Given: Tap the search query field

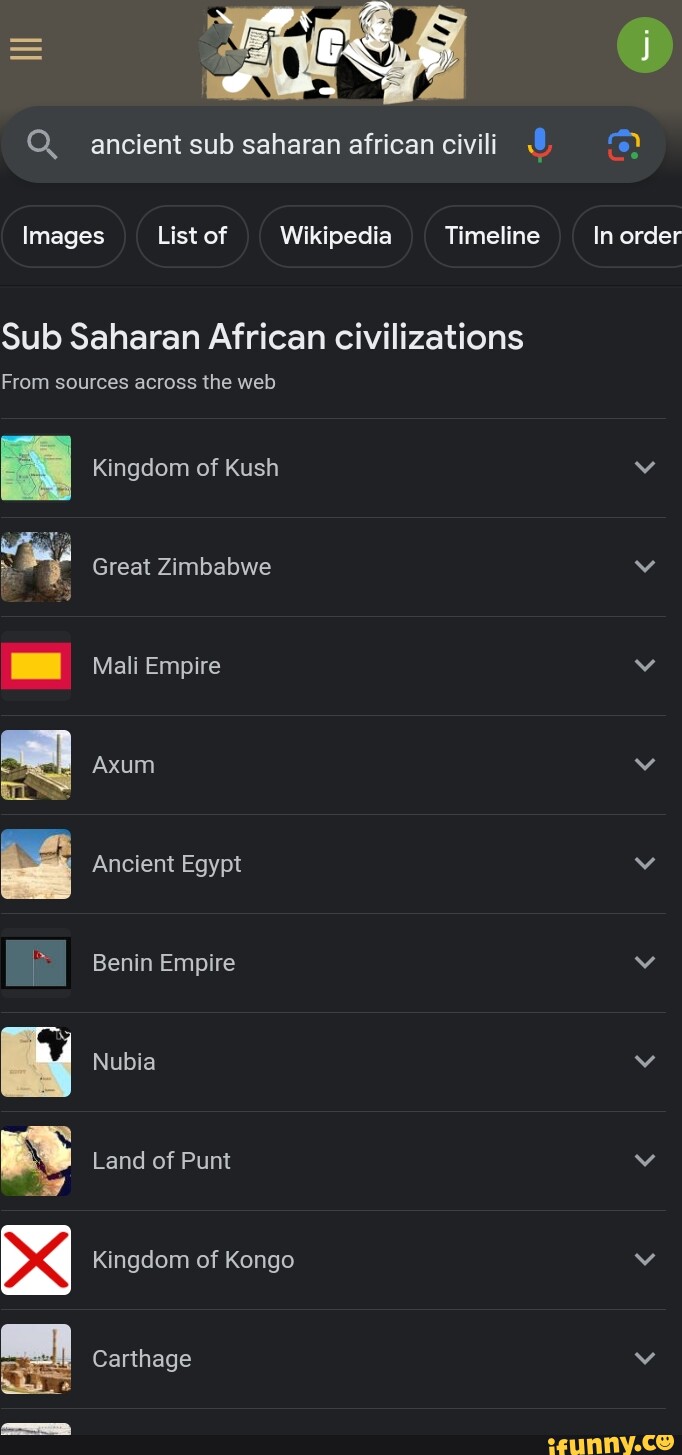Looking at the screenshot, I should pos(293,145).
